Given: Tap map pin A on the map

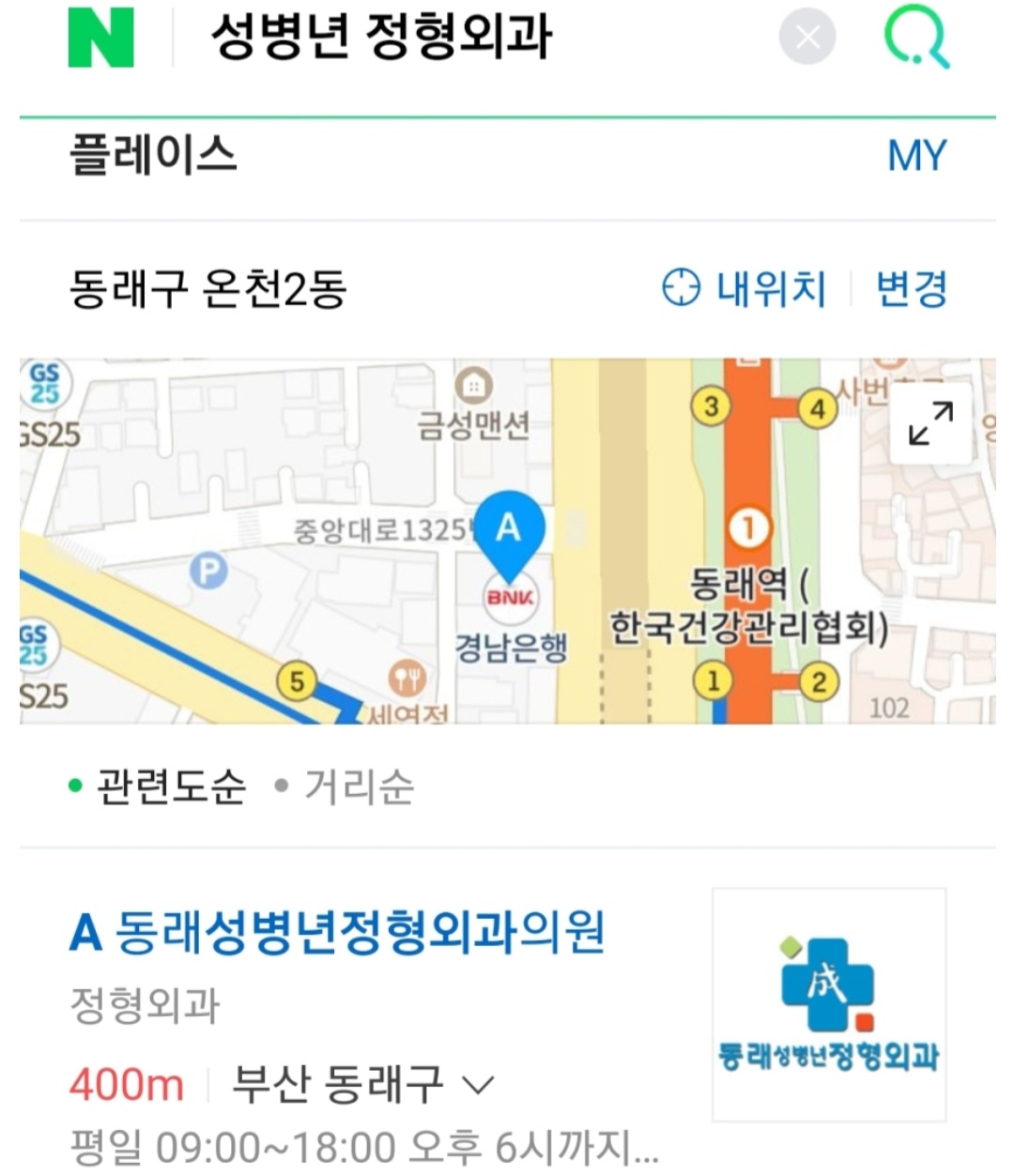Looking at the screenshot, I should (x=509, y=532).
